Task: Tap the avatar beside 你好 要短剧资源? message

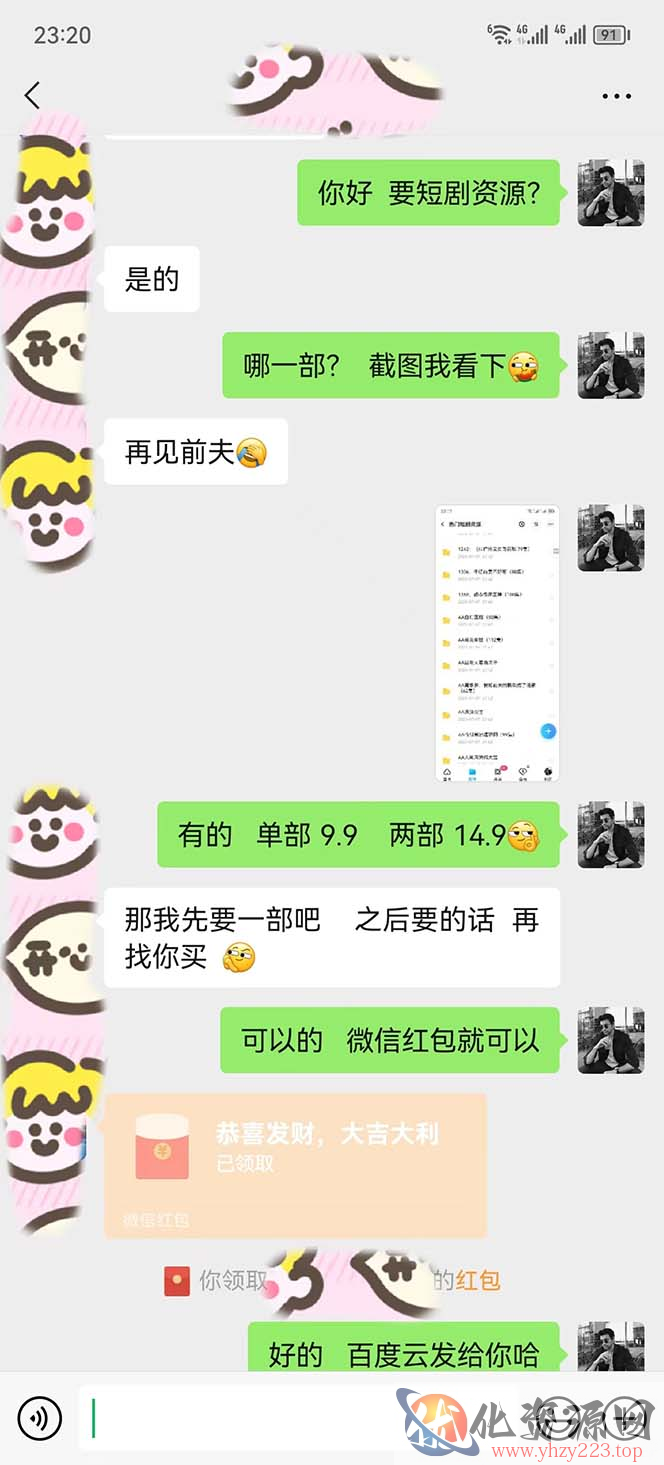Action: pyautogui.click(x=611, y=193)
